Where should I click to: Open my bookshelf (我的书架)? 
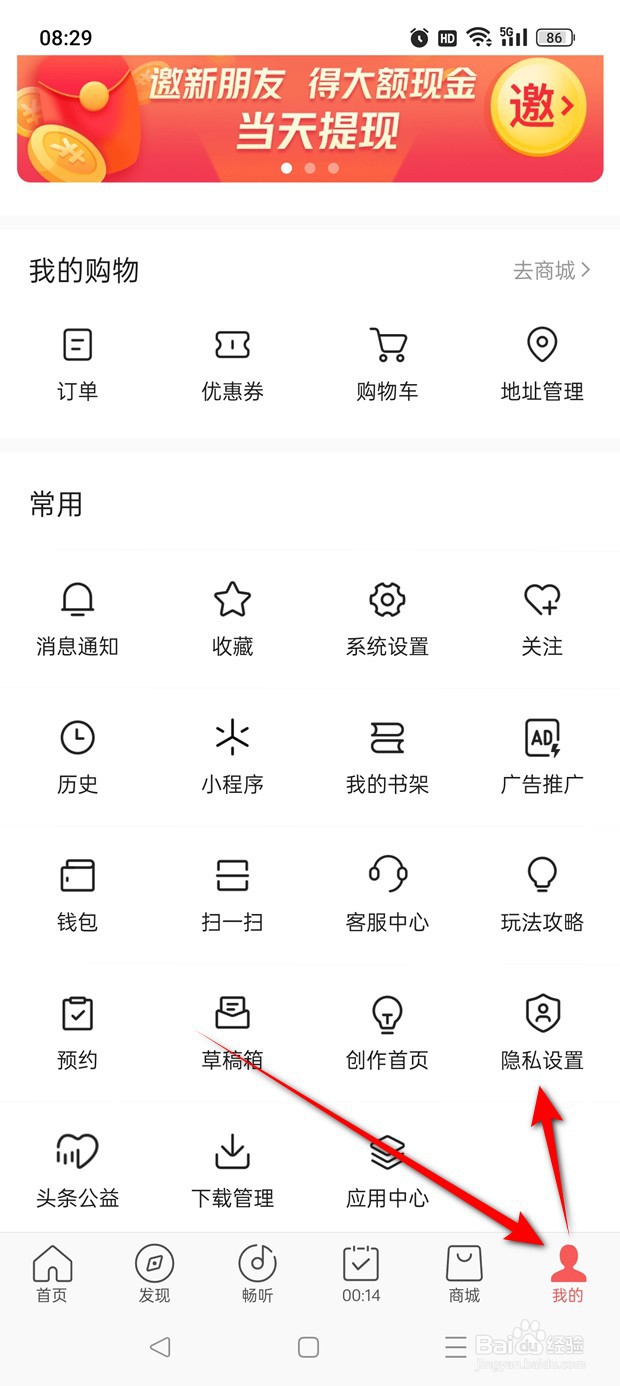[x=387, y=757]
